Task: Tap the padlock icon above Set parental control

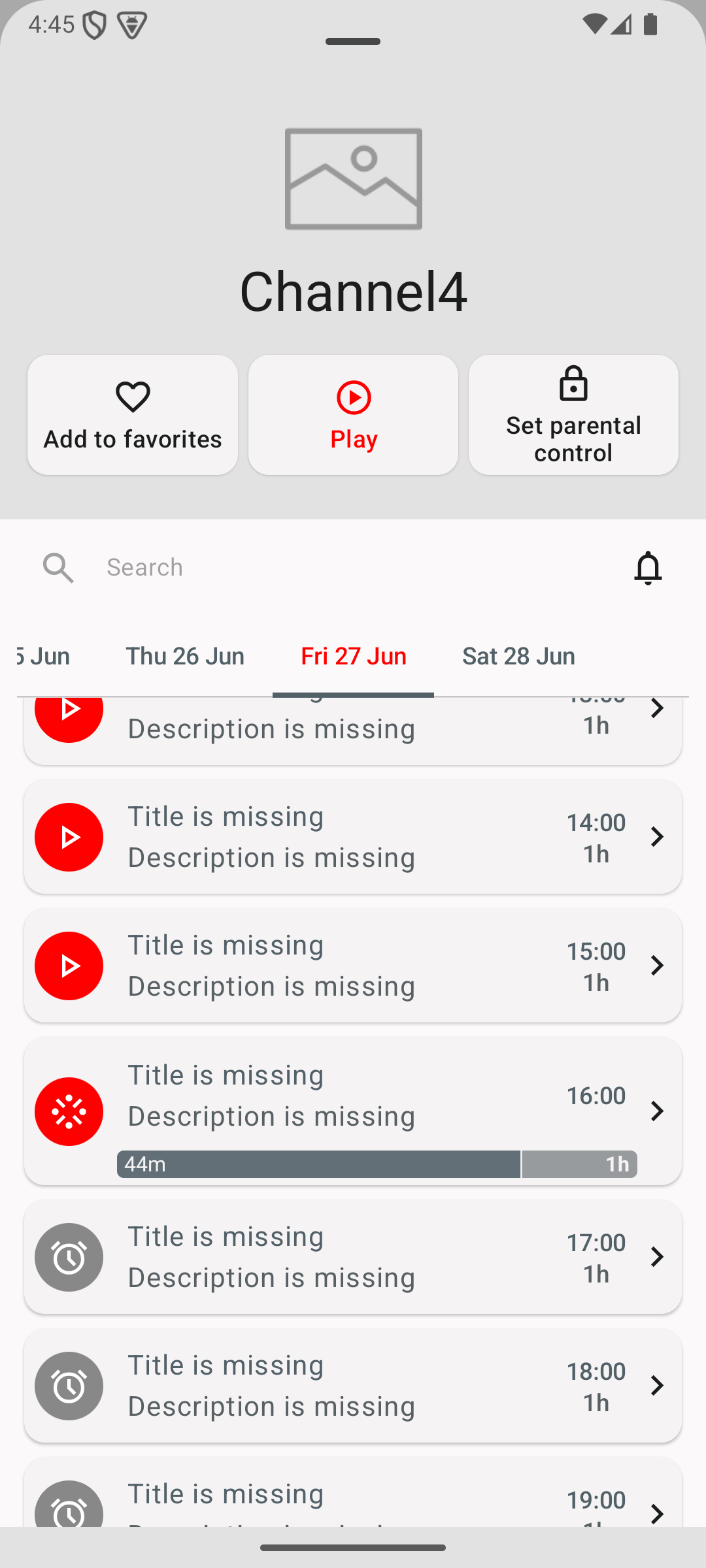Action: pyautogui.click(x=573, y=385)
